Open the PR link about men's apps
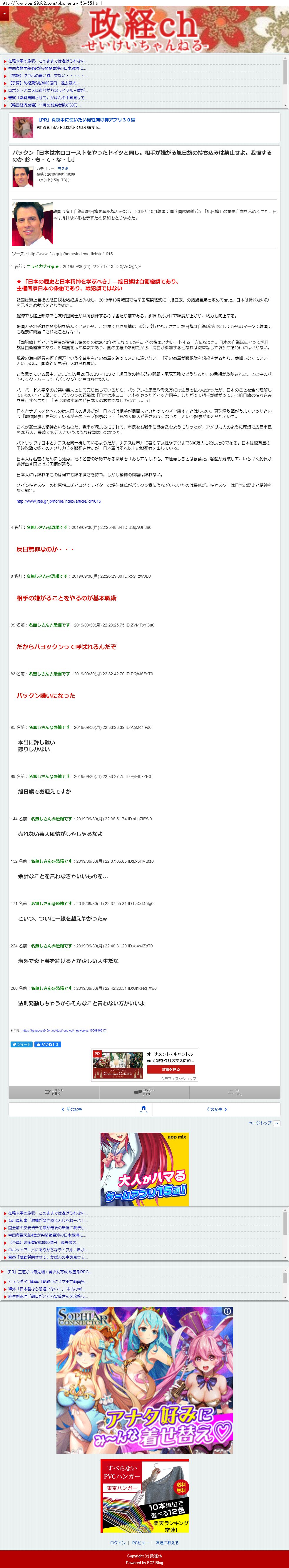The image size is (289, 1568). point(86,120)
